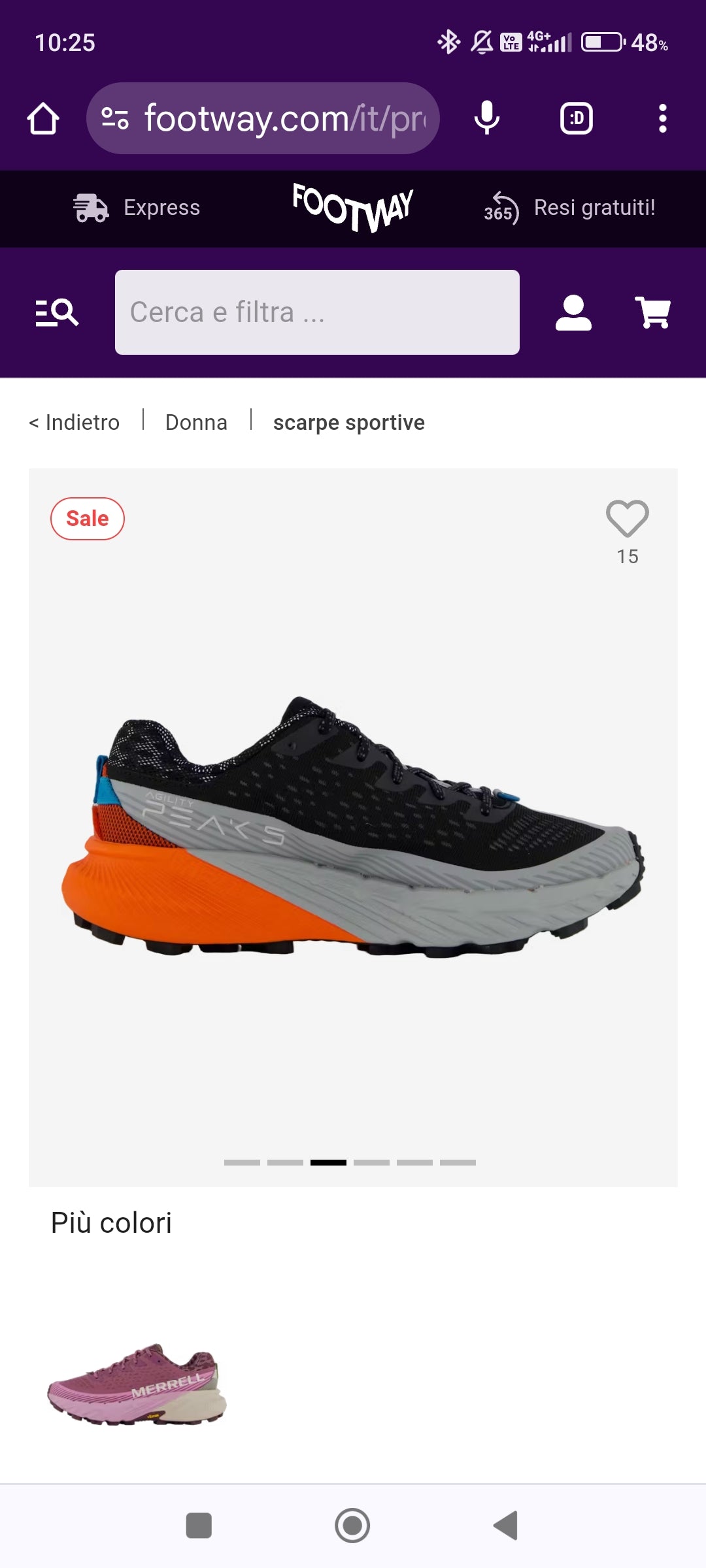Tap the site permissions icon in address bar

click(114, 118)
